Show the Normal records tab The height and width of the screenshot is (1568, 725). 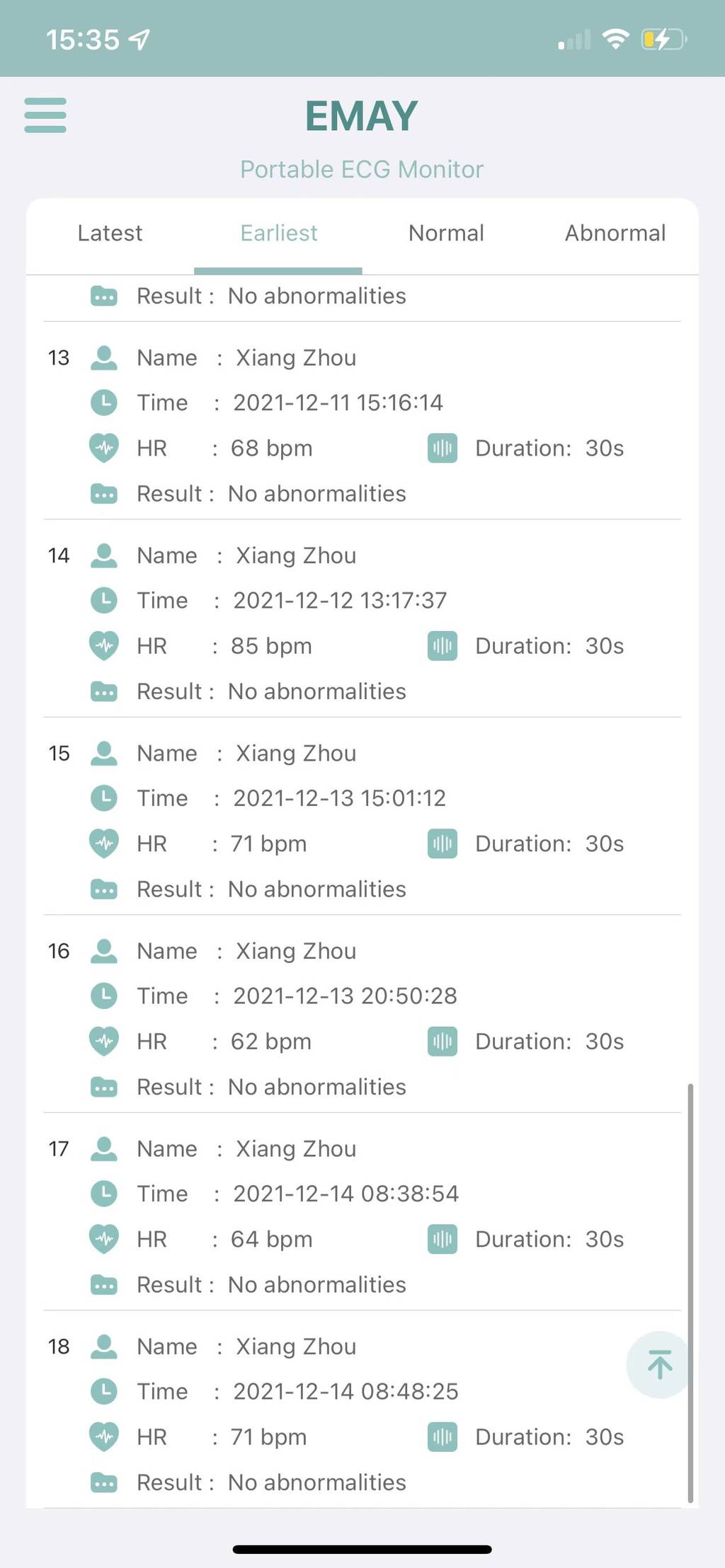[x=446, y=234]
